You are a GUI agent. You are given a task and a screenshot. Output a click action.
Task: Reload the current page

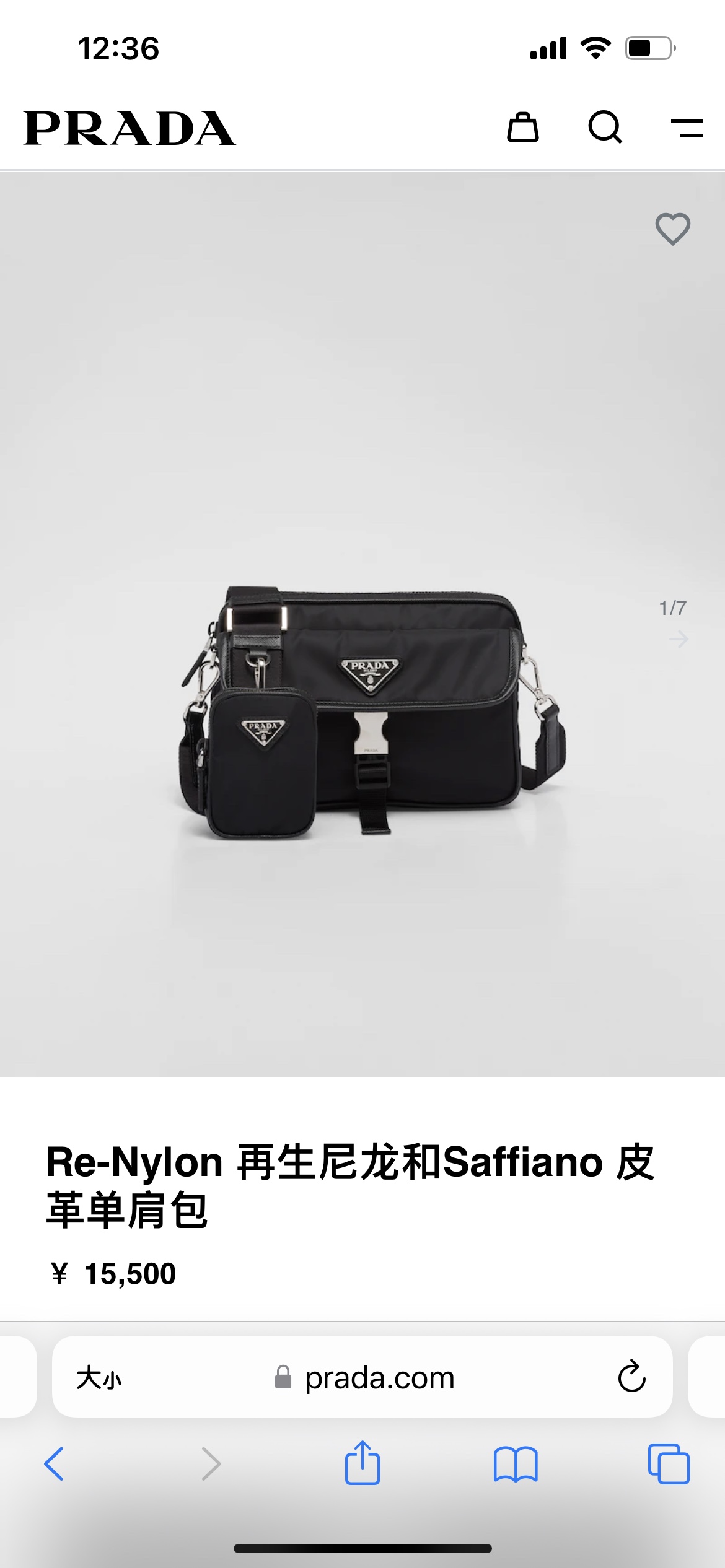point(631,1377)
